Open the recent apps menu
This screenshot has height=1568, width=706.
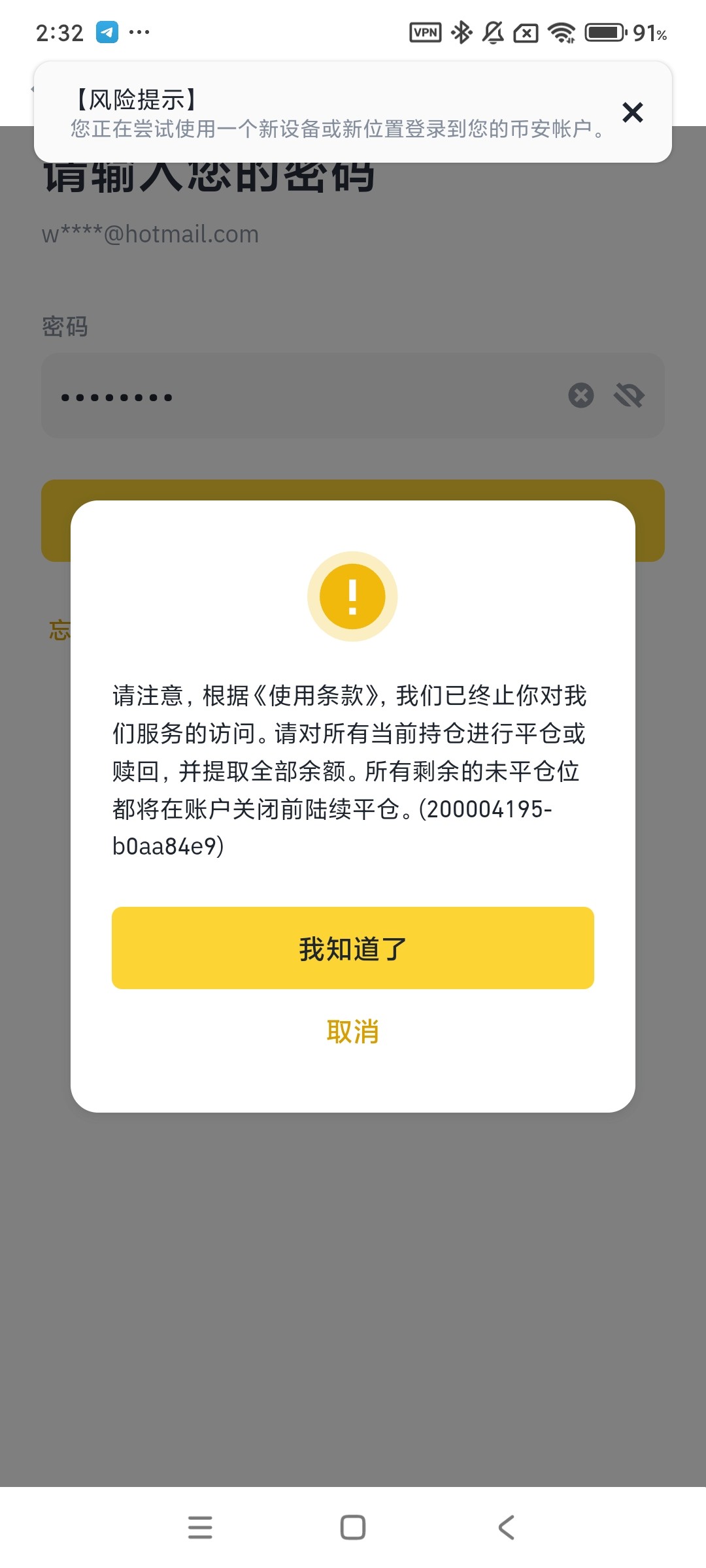coord(200,1527)
